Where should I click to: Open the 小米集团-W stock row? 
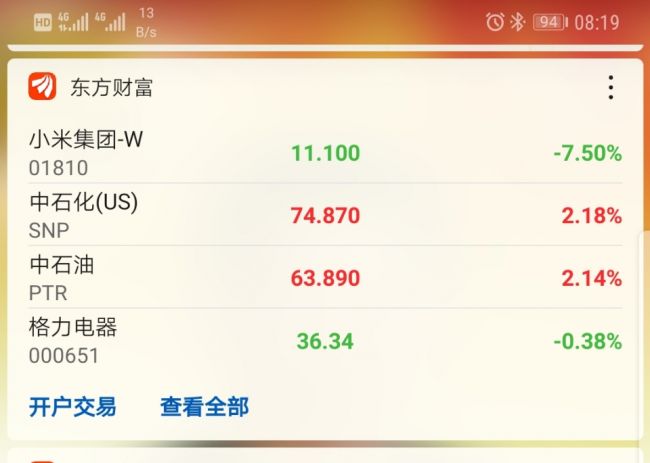(325, 153)
